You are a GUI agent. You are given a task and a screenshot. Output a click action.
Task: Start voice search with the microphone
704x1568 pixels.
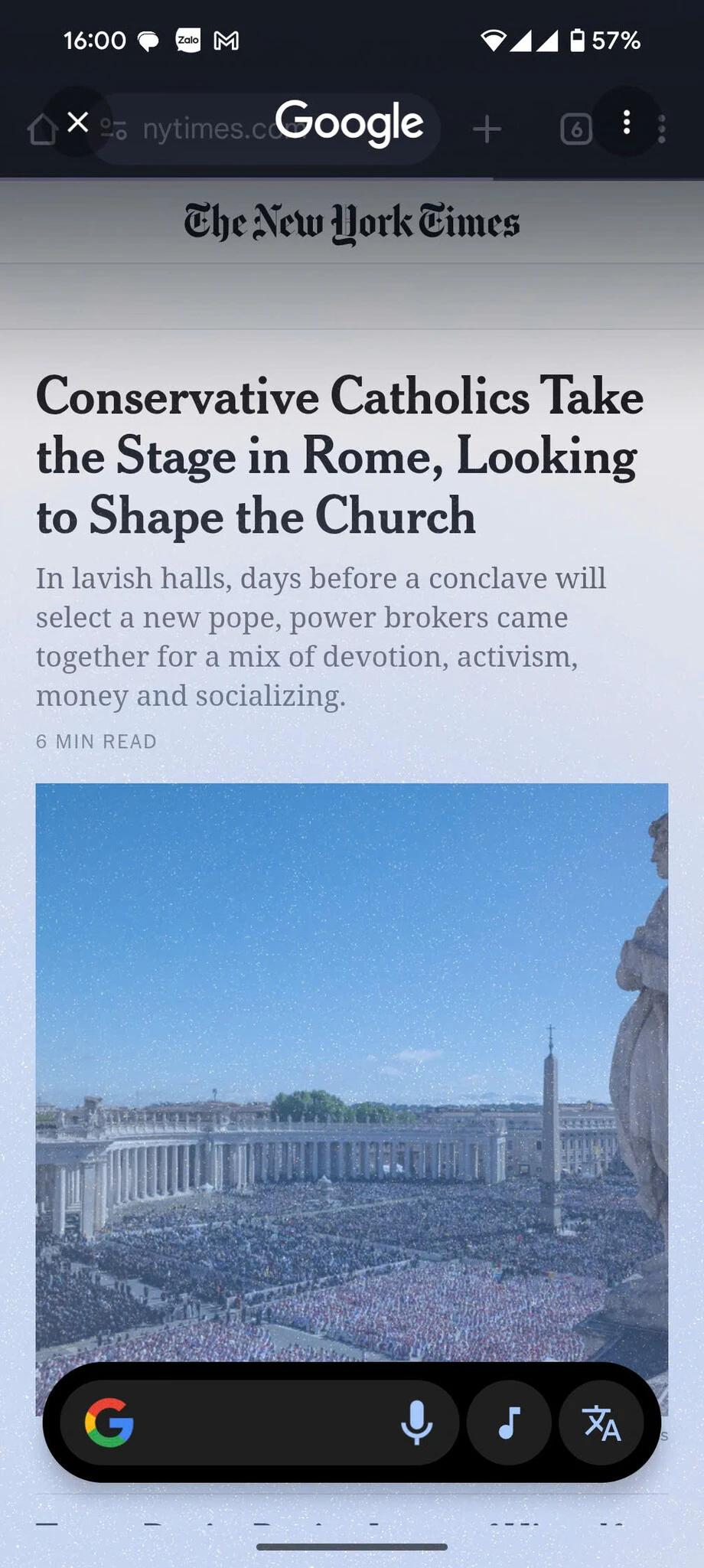pos(417,1423)
